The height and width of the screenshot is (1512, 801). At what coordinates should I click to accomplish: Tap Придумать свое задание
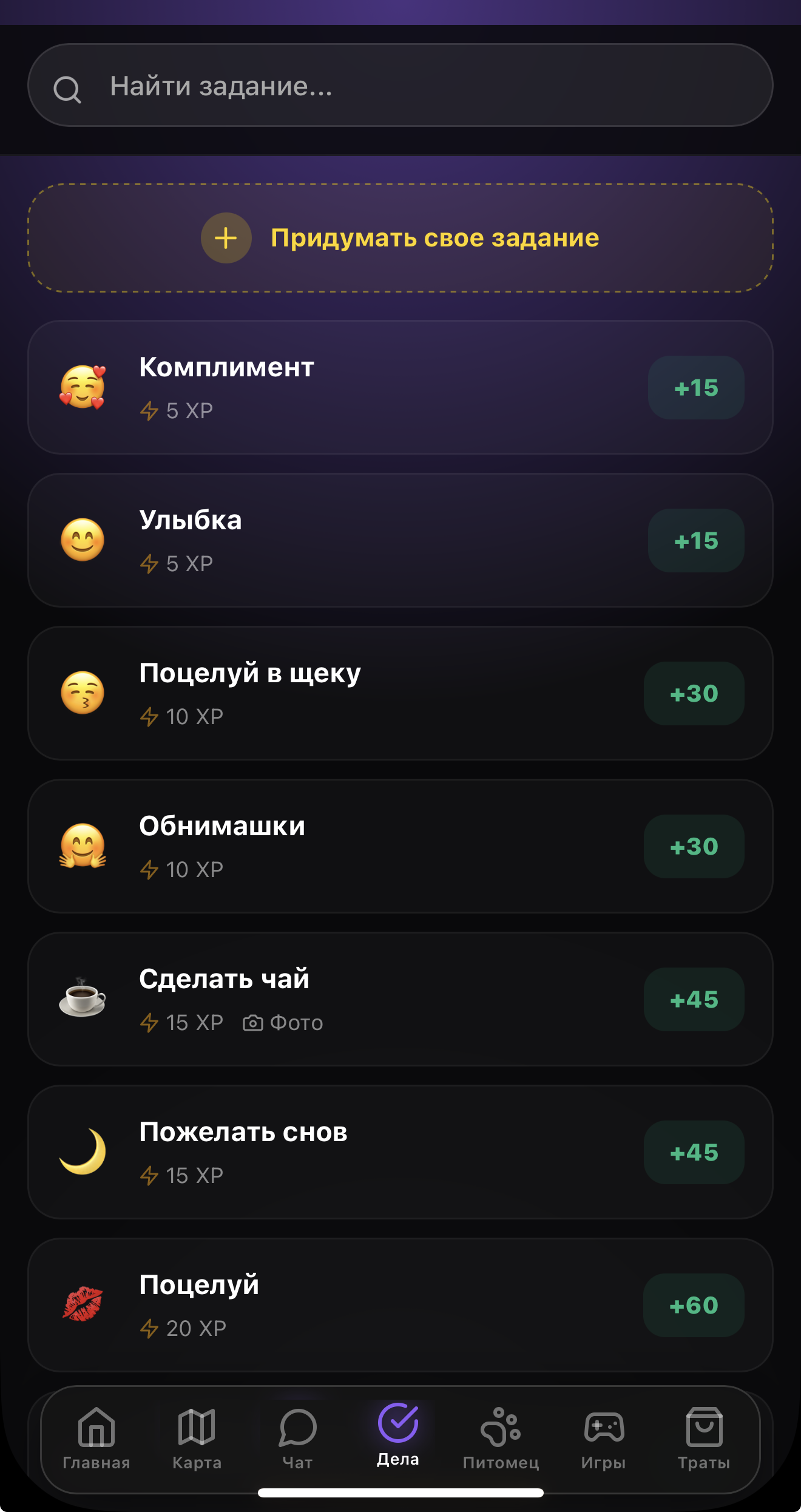434,238
